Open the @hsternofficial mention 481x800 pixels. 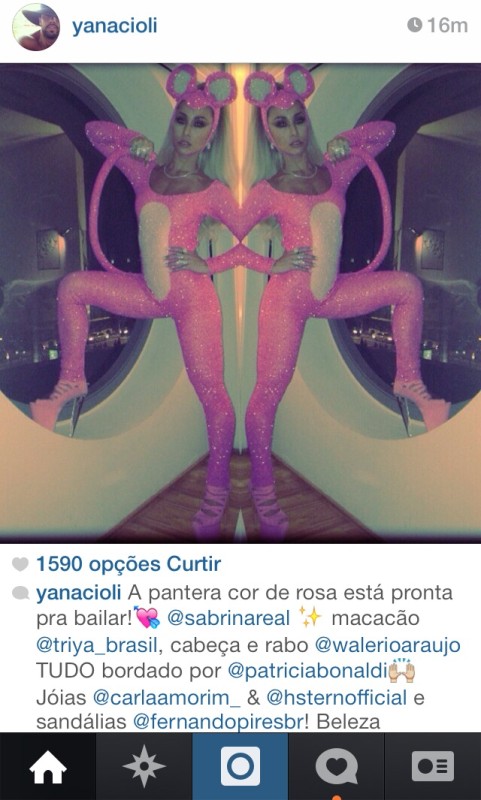(x=337, y=697)
